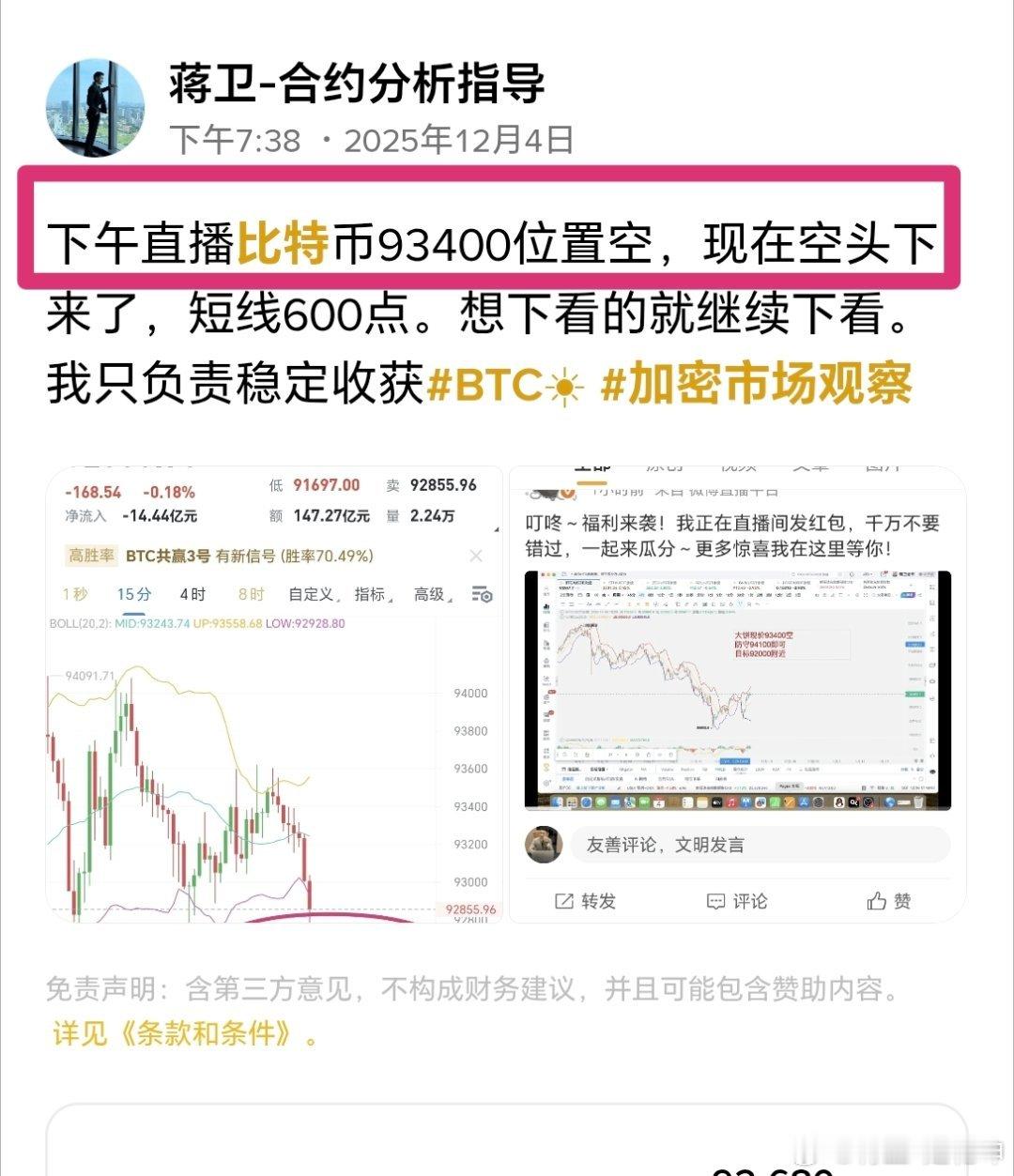Click the orange verified badge on embedded post avatar

tap(568, 492)
